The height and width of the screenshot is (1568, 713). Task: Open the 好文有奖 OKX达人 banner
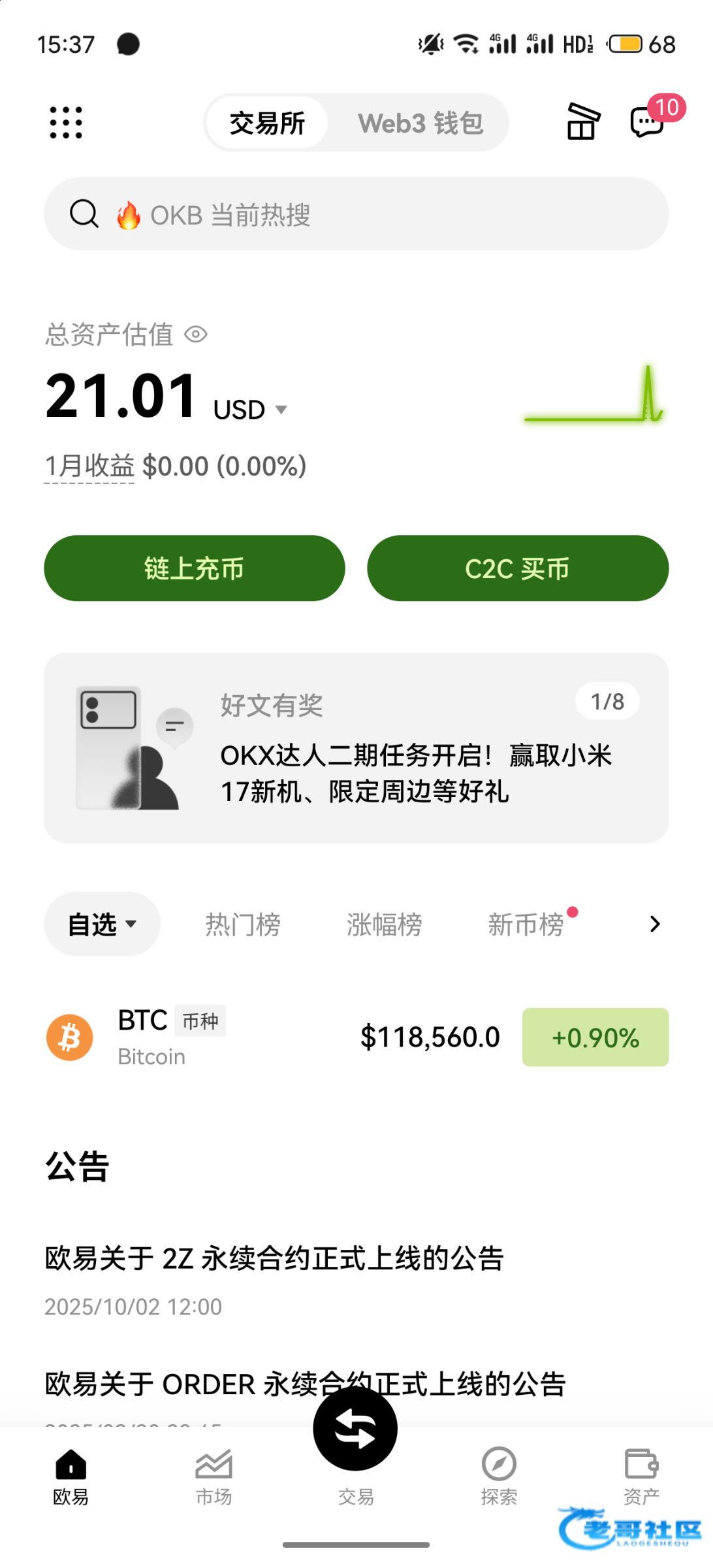pyautogui.click(x=356, y=748)
